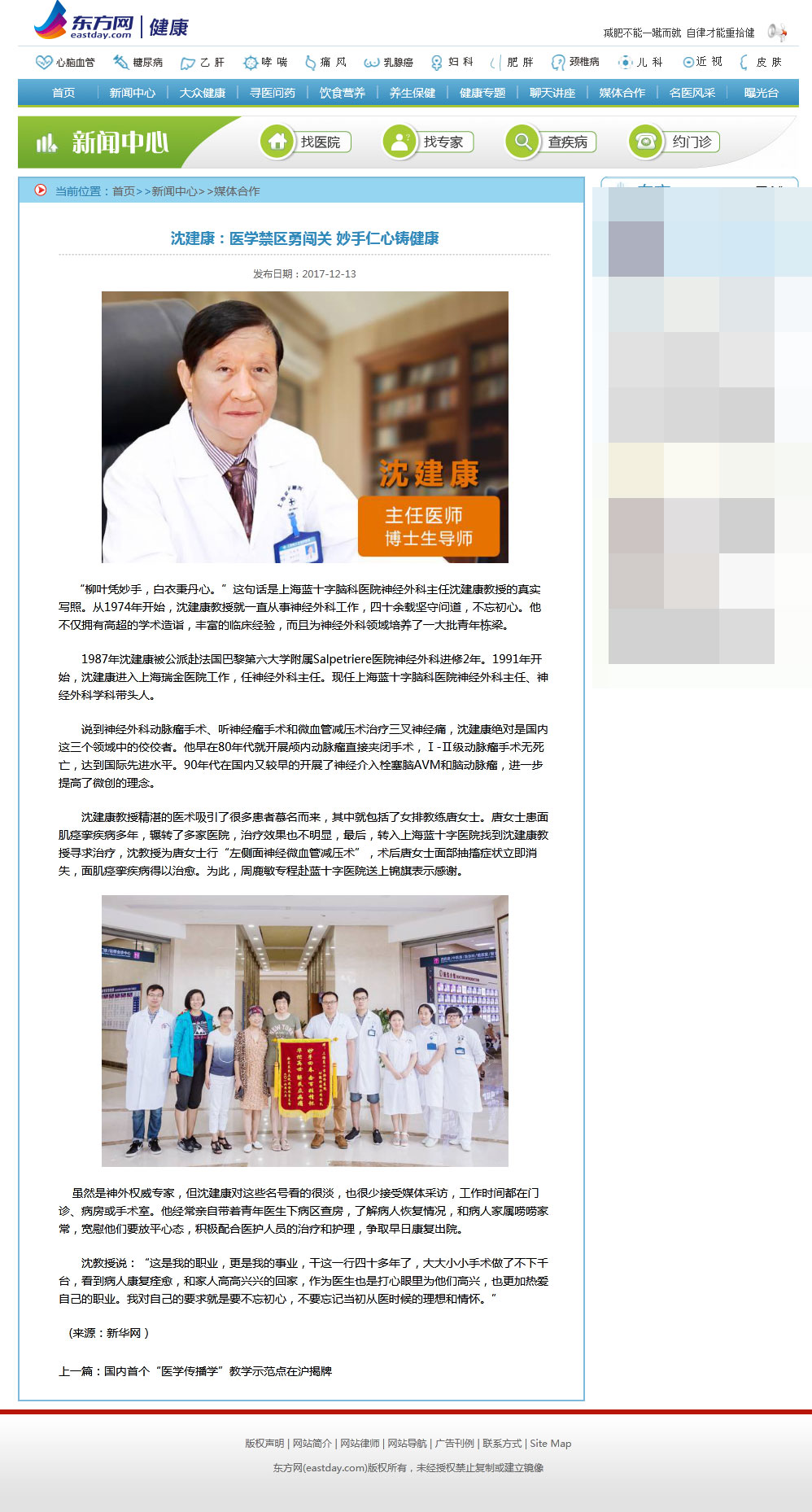812x1512 pixels.
Task: Open the Site Map footer link
Action: 551,1443
